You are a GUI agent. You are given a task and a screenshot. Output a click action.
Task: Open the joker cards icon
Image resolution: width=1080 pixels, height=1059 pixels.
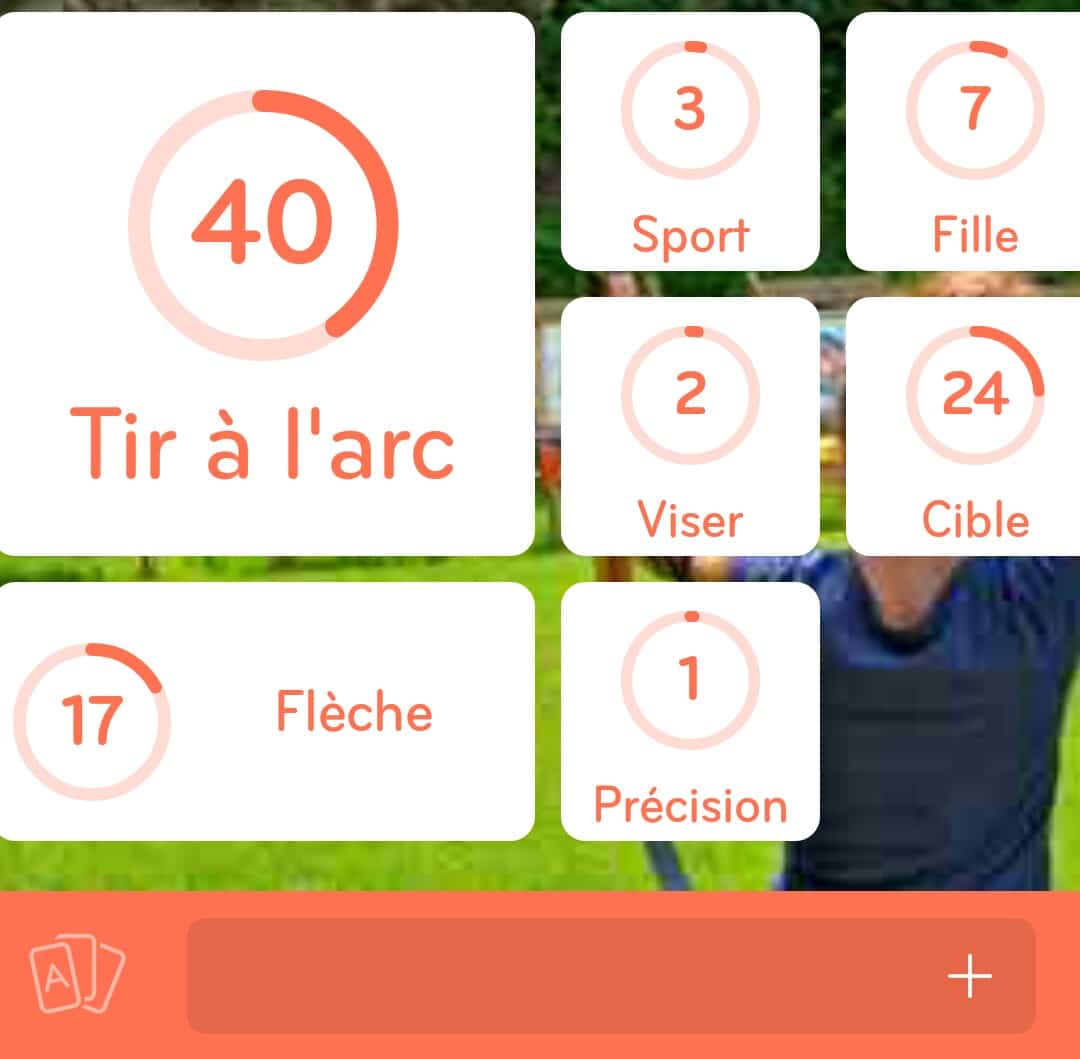coord(77,975)
